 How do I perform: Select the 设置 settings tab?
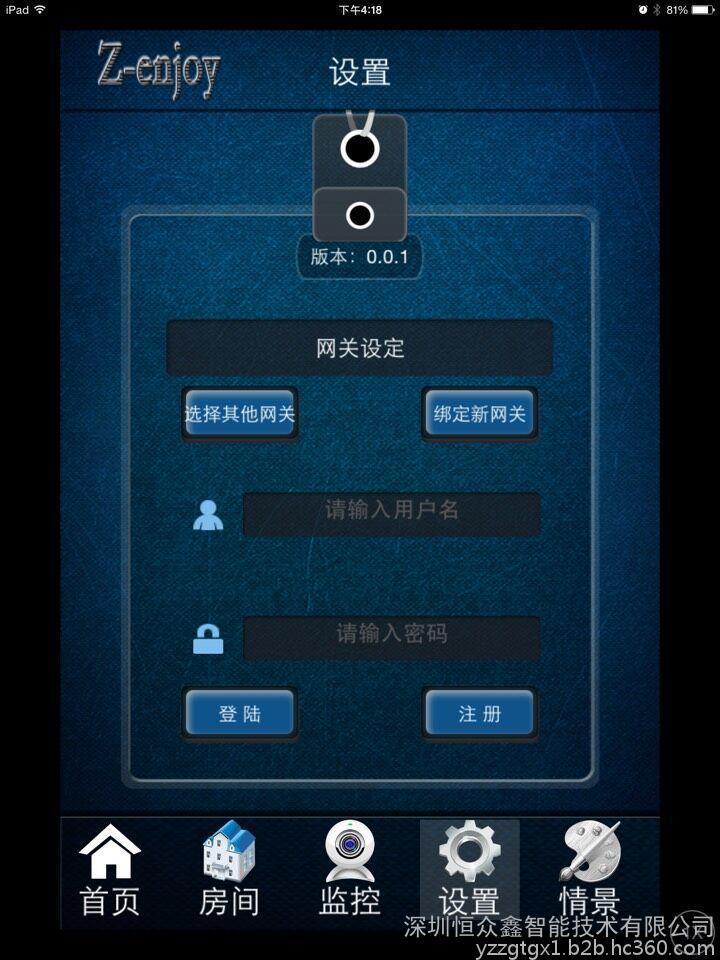(469, 868)
